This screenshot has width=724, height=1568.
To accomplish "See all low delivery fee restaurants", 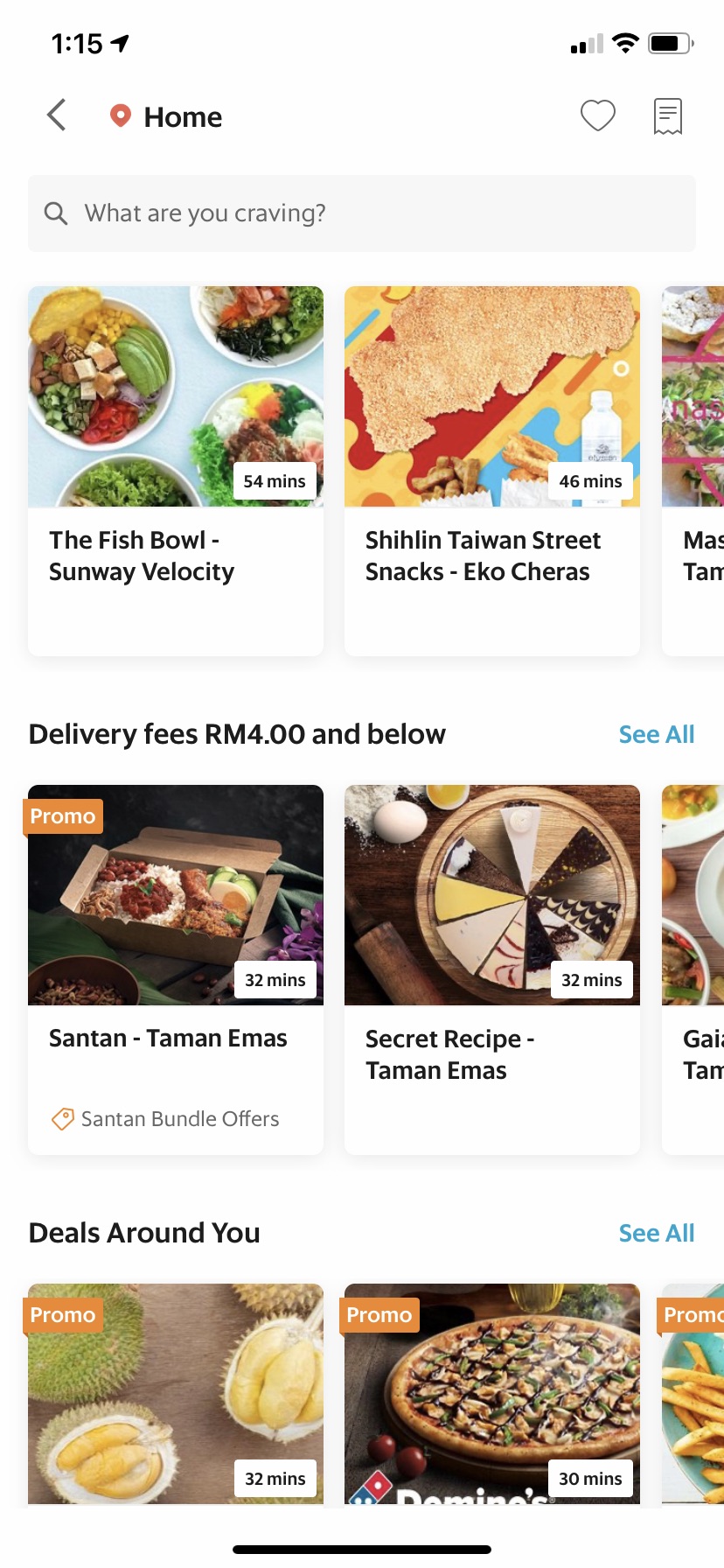I will tap(656, 734).
